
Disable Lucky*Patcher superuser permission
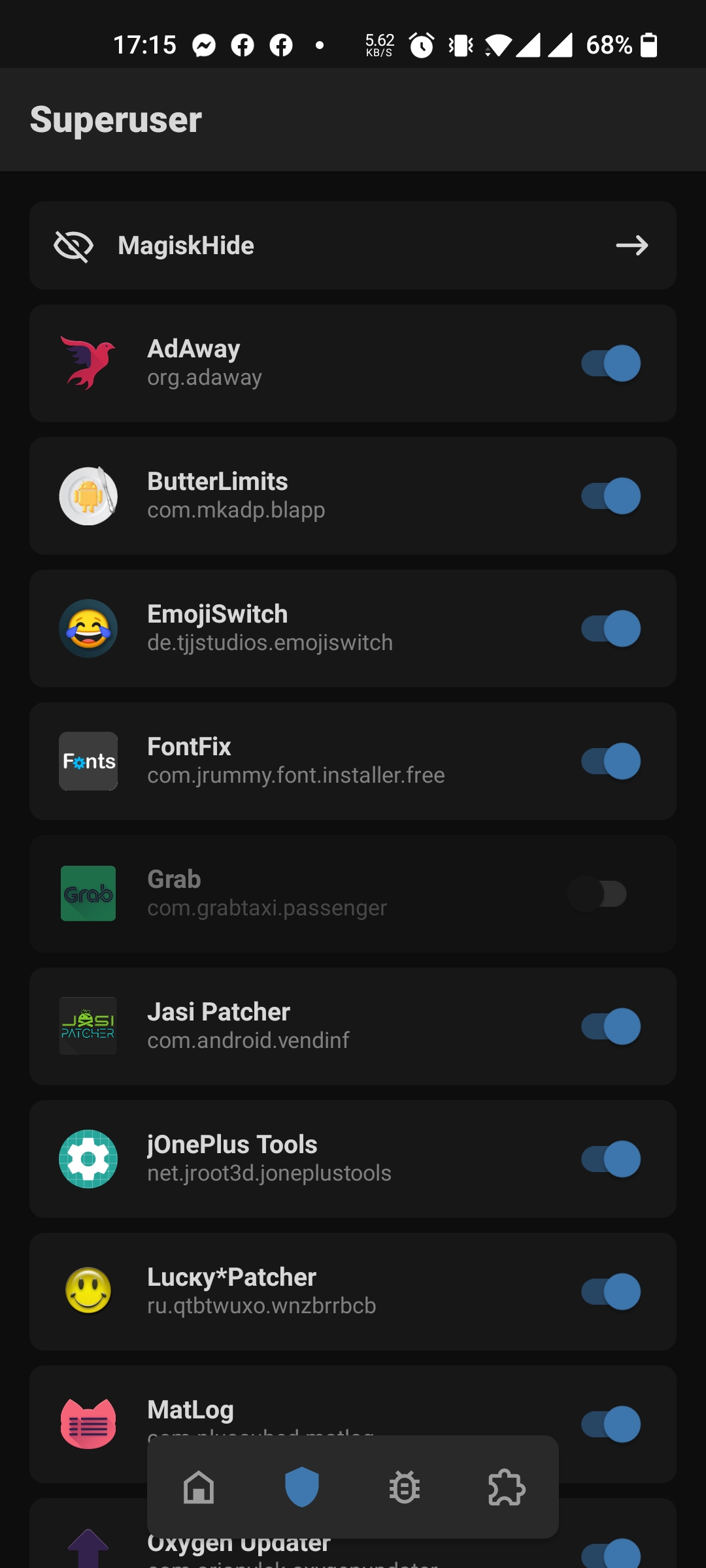point(611,1292)
